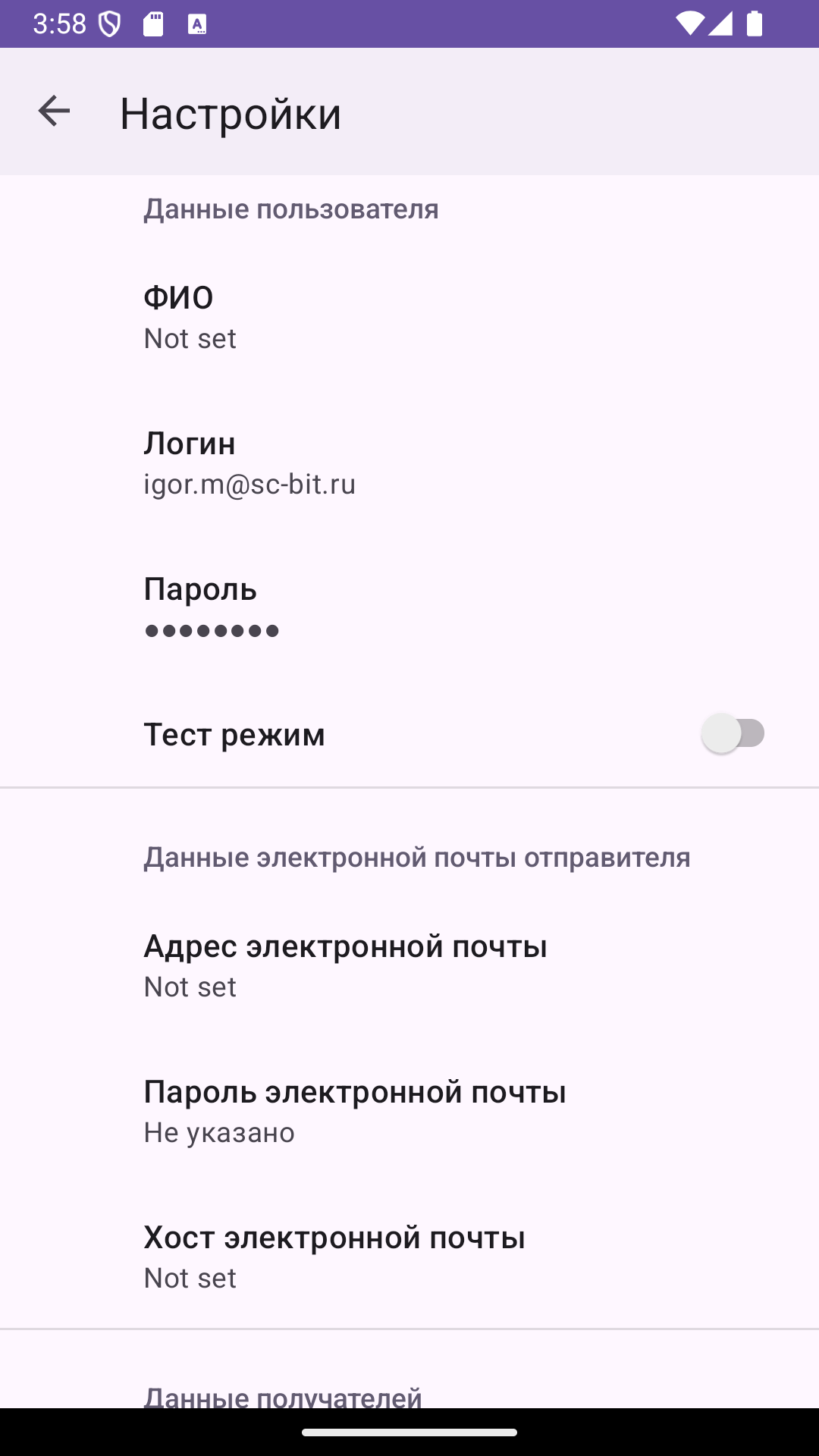
Task: Open Хост электронной почты setting
Action: [409, 1256]
